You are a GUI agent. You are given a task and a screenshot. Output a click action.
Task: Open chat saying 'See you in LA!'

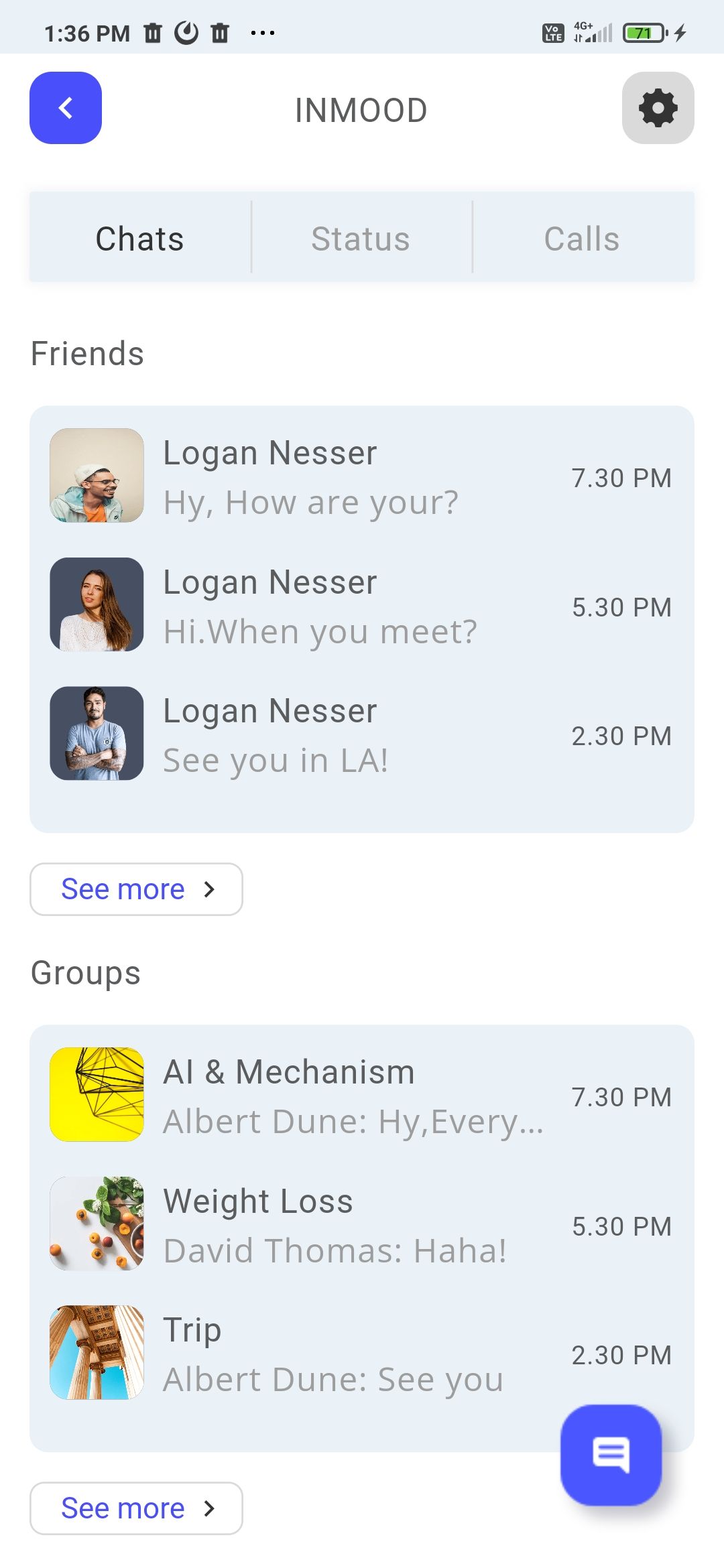pos(361,735)
